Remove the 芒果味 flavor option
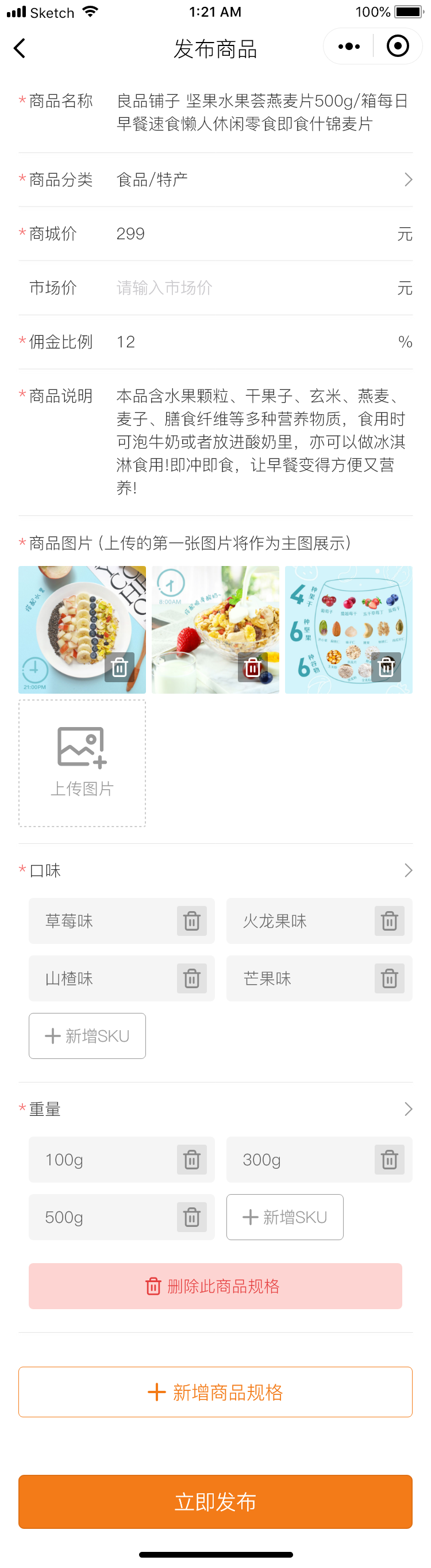The height and width of the screenshot is (1568, 431). click(x=389, y=978)
